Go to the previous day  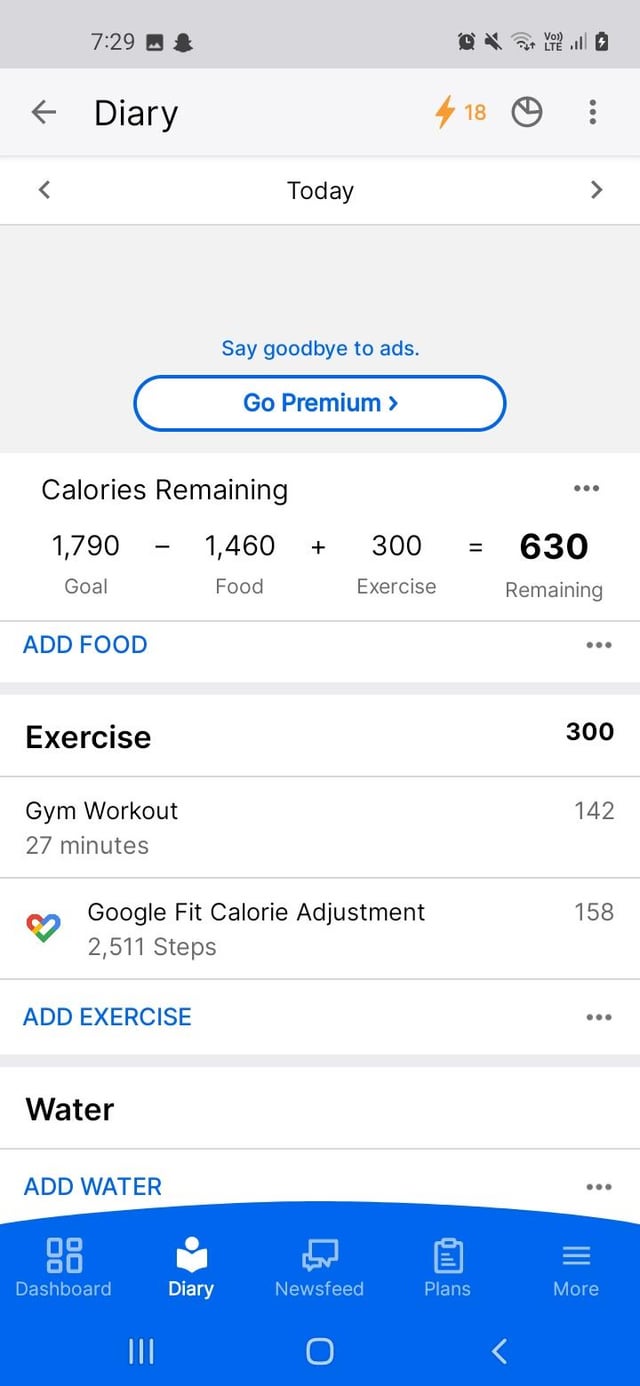point(44,190)
